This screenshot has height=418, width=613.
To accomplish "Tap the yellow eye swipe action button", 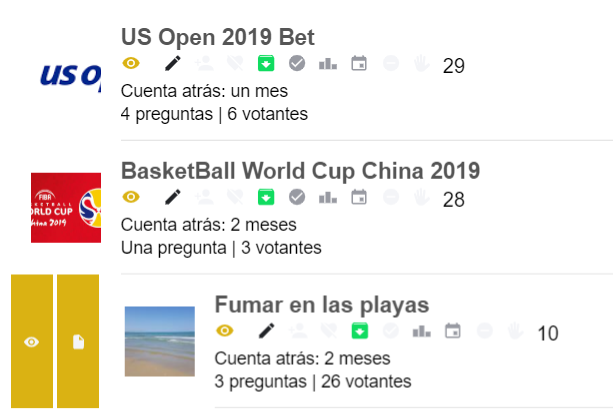I will (32, 342).
